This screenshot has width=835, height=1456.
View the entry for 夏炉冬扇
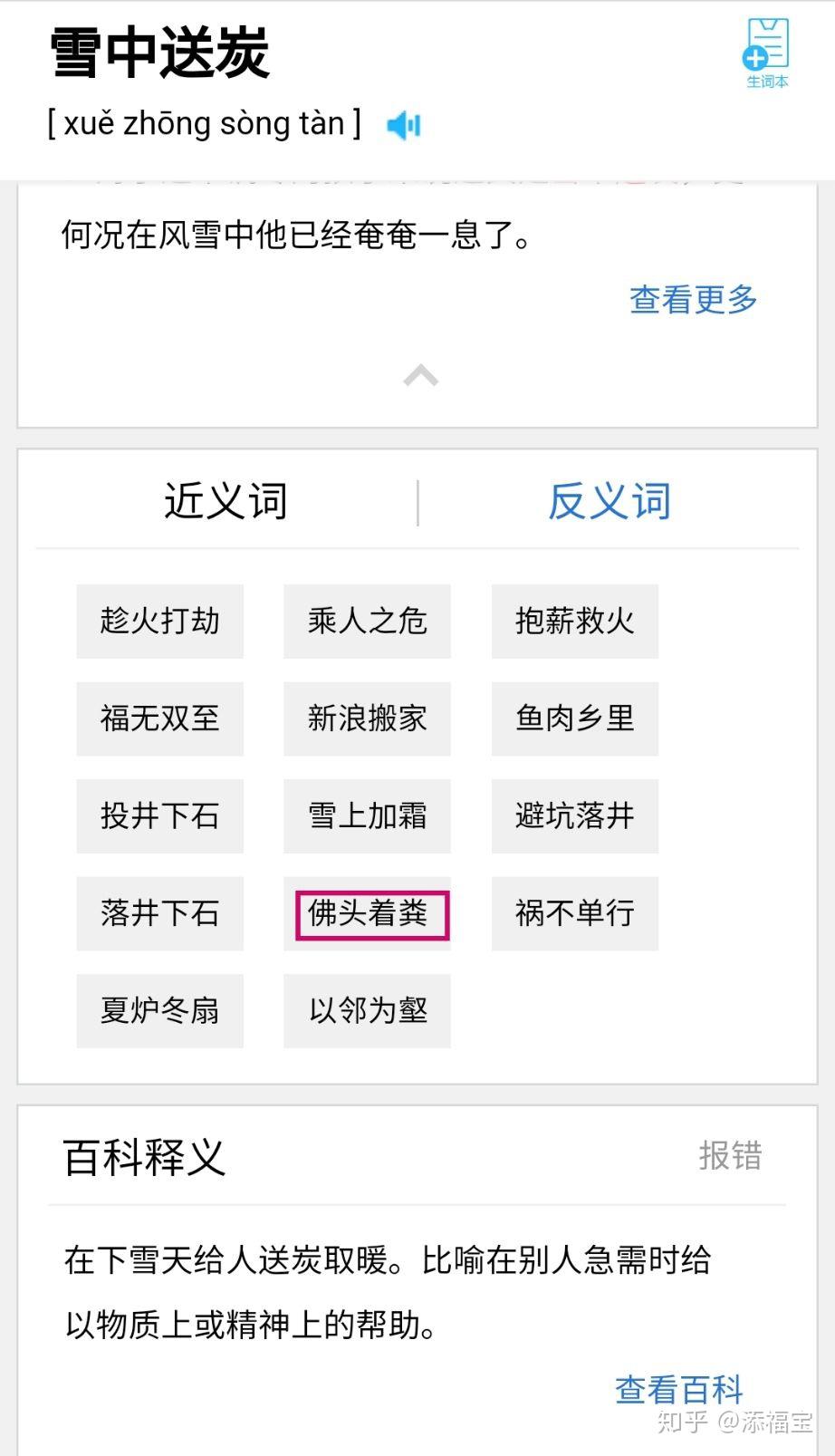tap(159, 1010)
